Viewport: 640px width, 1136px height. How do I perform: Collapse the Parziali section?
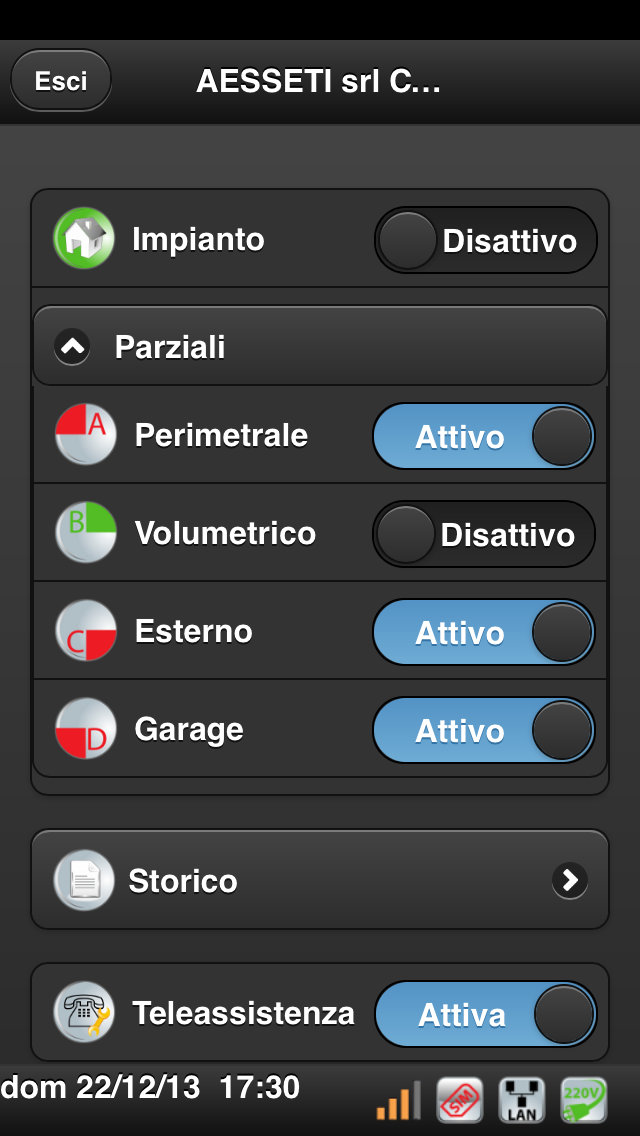click(x=320, y=346)
